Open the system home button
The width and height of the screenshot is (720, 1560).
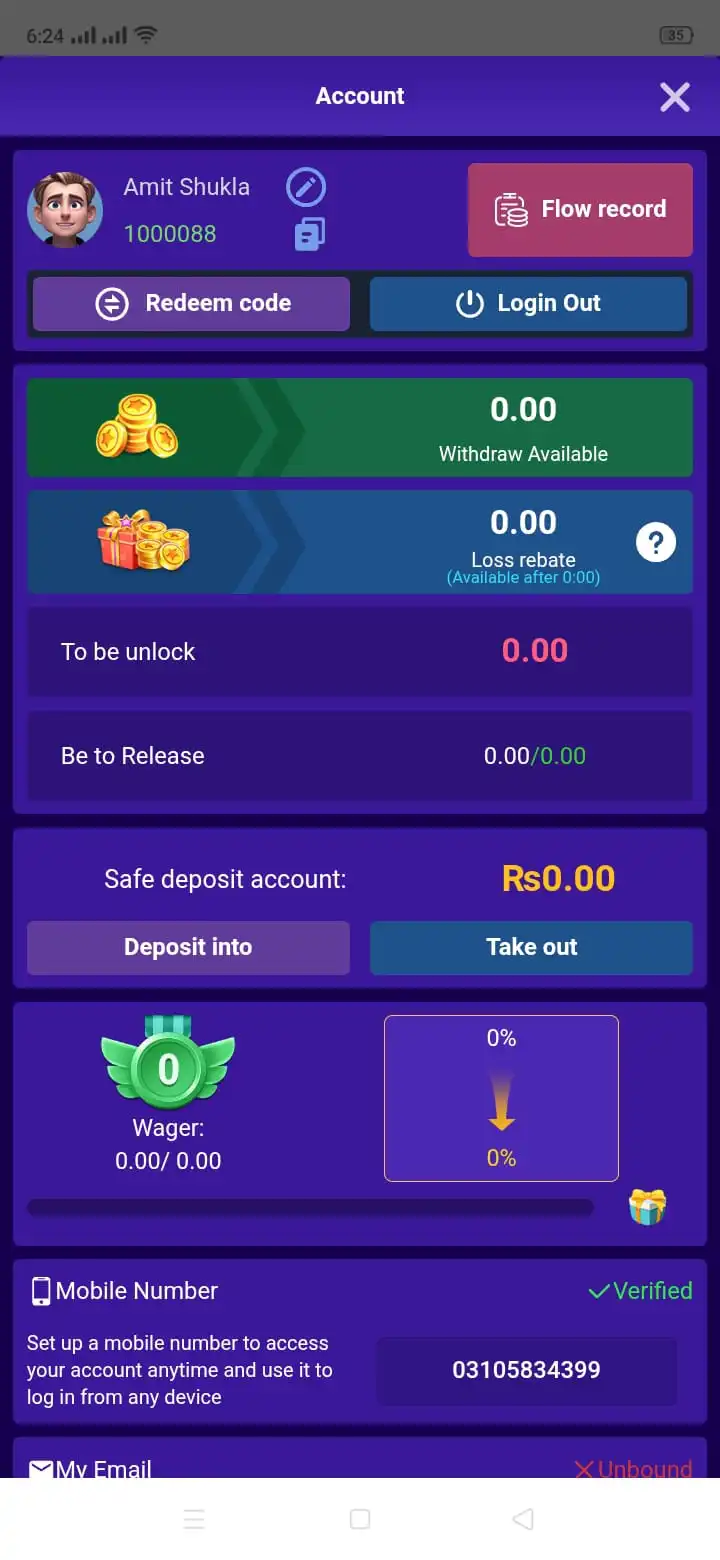(x=360, y=1519)
